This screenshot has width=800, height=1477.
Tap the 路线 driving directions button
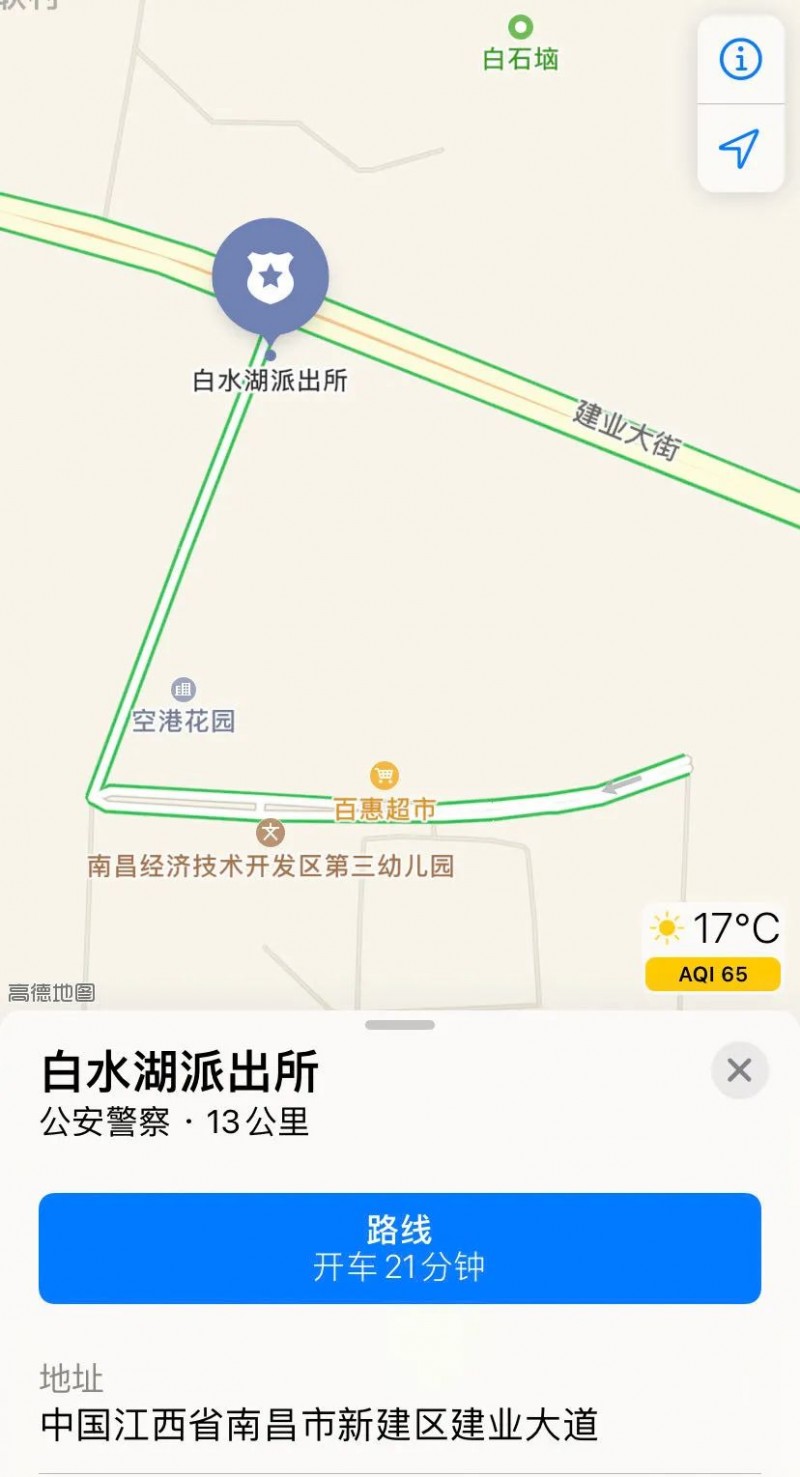[400, 1247]
